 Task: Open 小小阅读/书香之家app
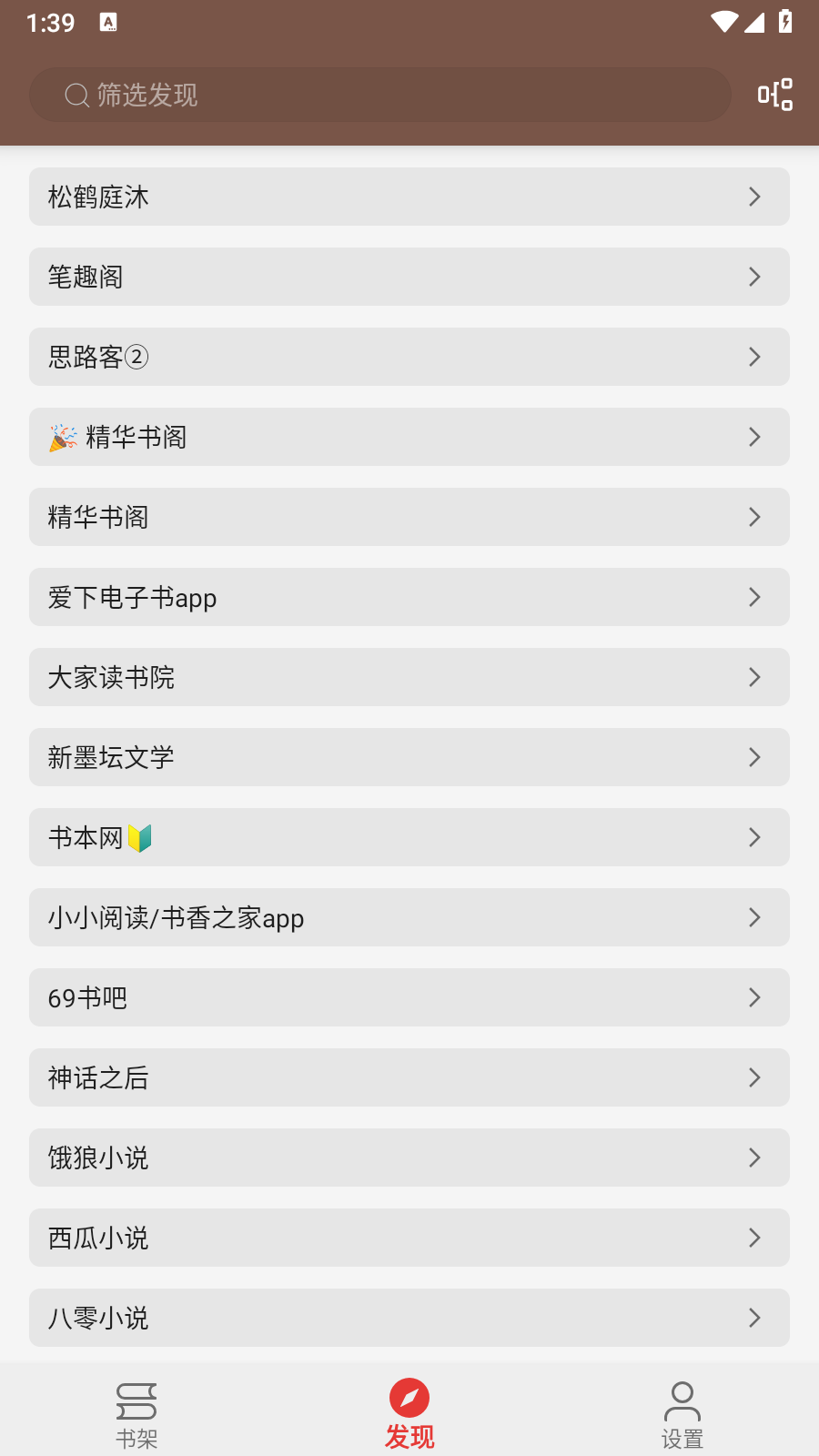tap(409, 917)
